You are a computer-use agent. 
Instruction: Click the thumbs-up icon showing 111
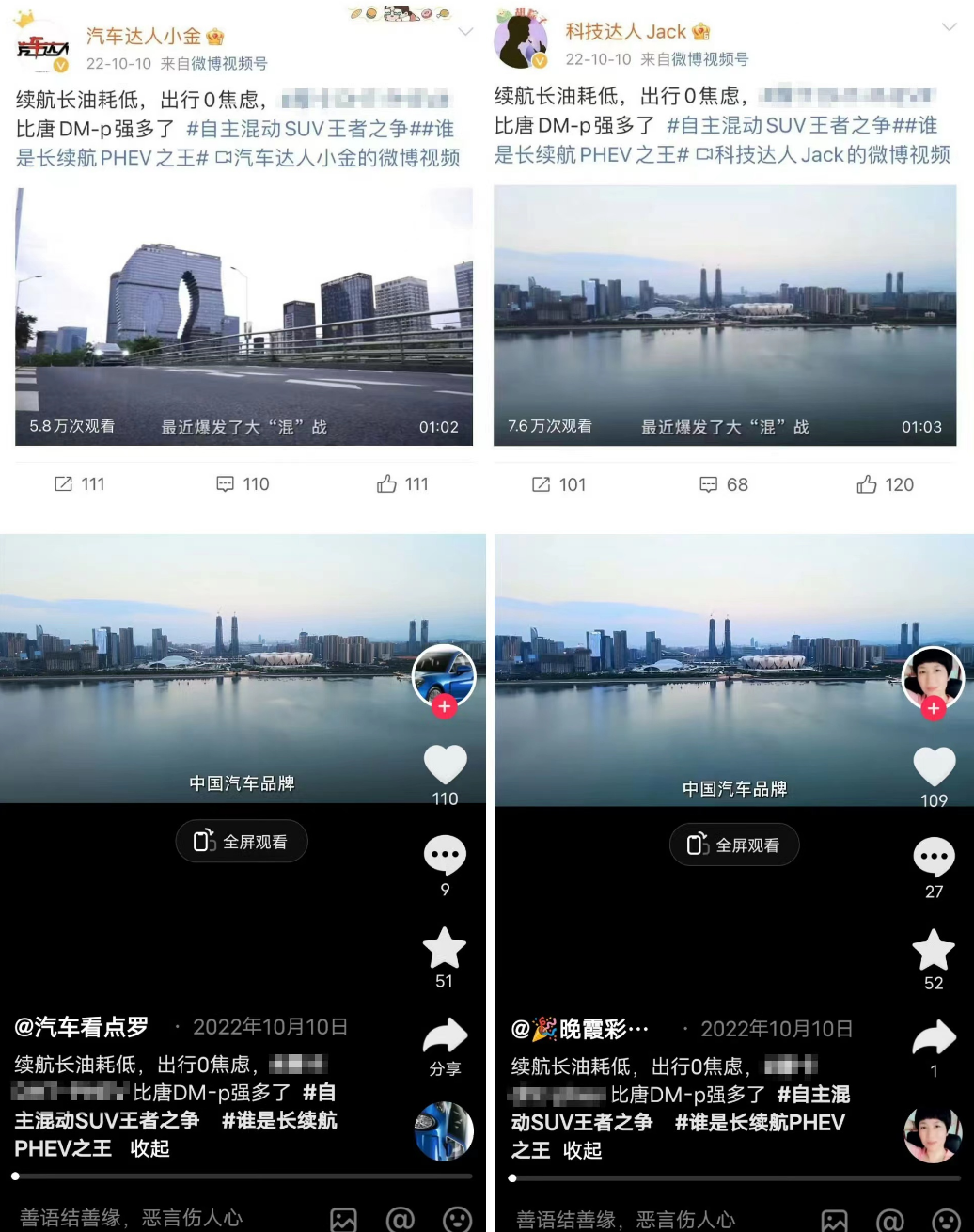pos(385,483)
